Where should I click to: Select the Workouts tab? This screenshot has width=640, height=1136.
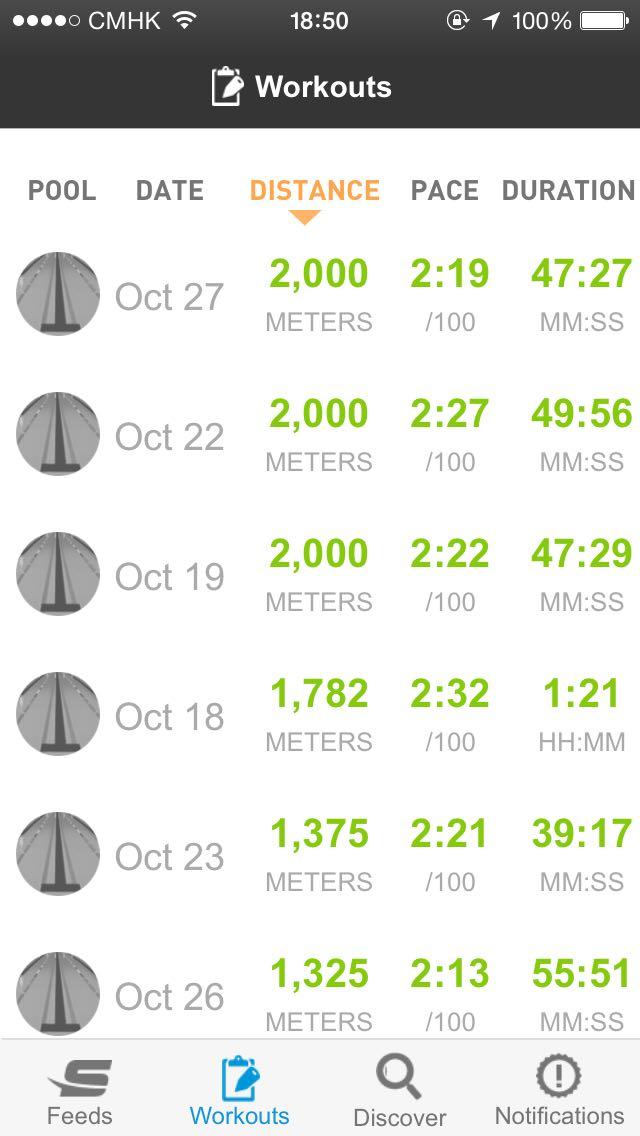click(x=240, y=1090)
